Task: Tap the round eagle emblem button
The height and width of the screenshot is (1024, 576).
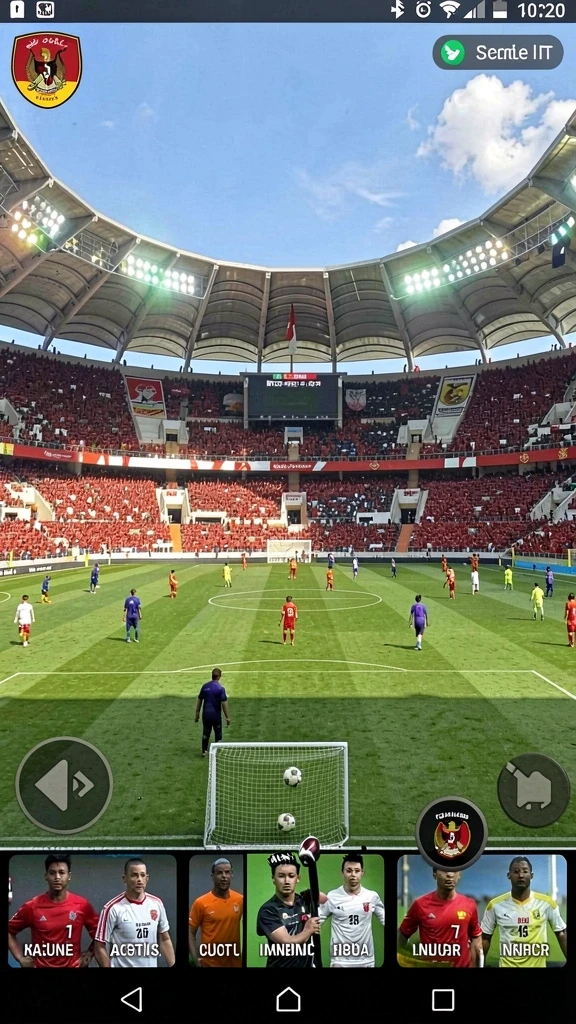Action: (x=452, y=833)
